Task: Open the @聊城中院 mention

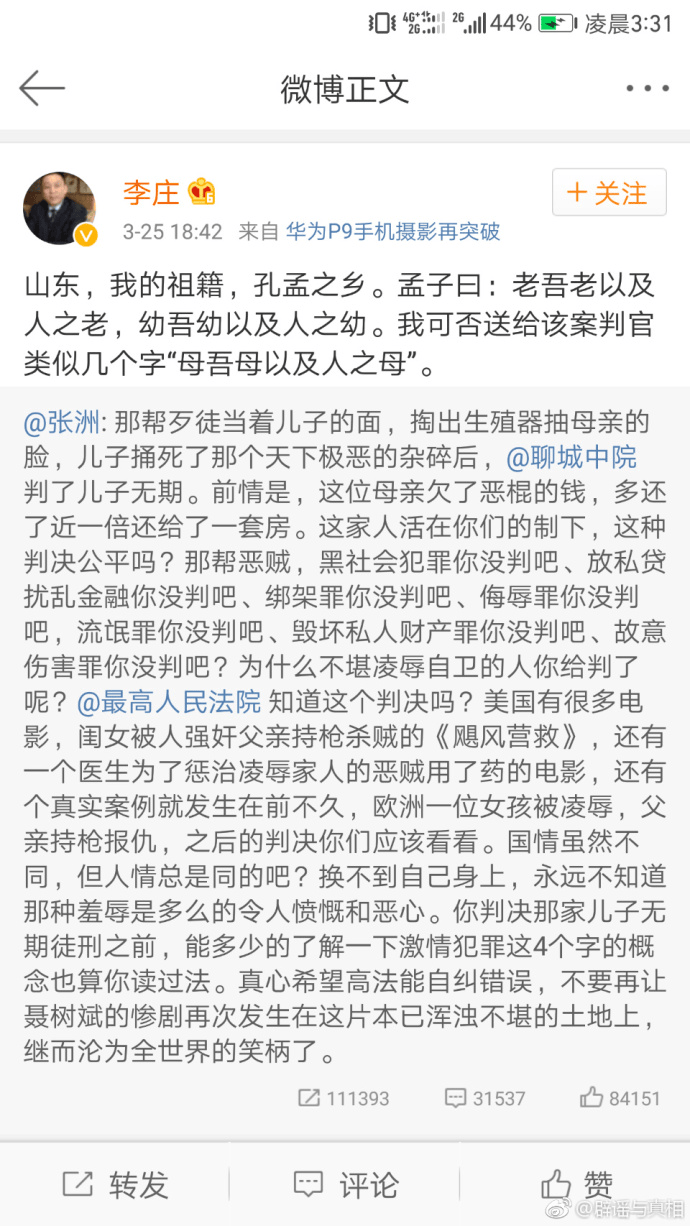Action: [x=571, y=458]
